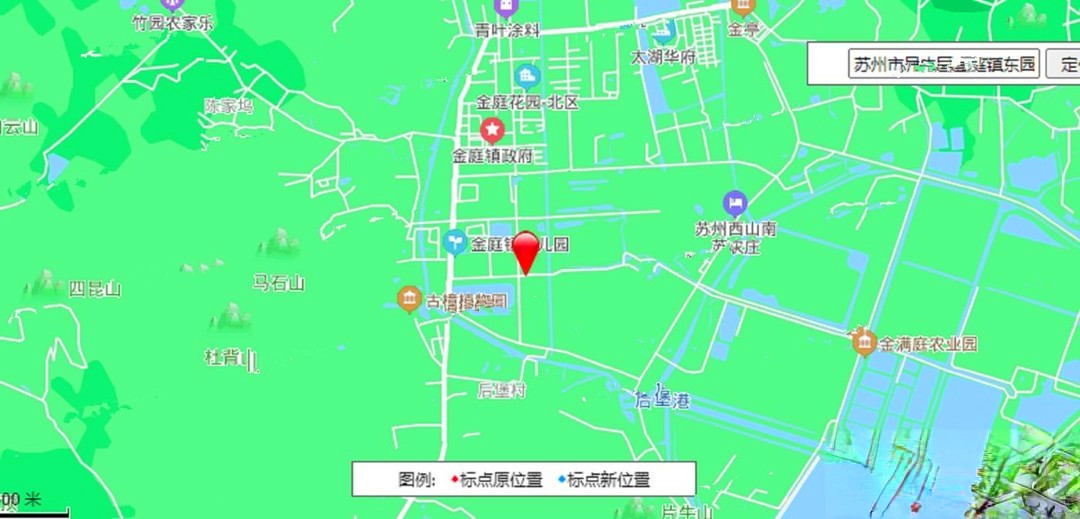1080x519 pixels.
Task: Tap the 定位 locate button
Action: coord(1066,65)
